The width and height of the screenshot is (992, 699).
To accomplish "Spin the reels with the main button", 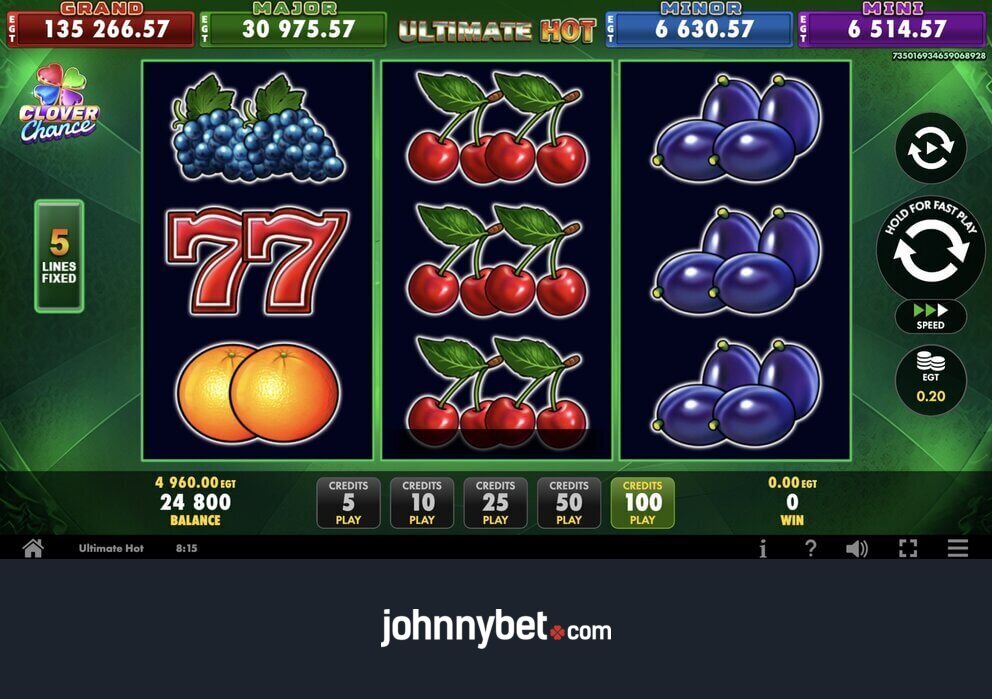I will 930,250.
